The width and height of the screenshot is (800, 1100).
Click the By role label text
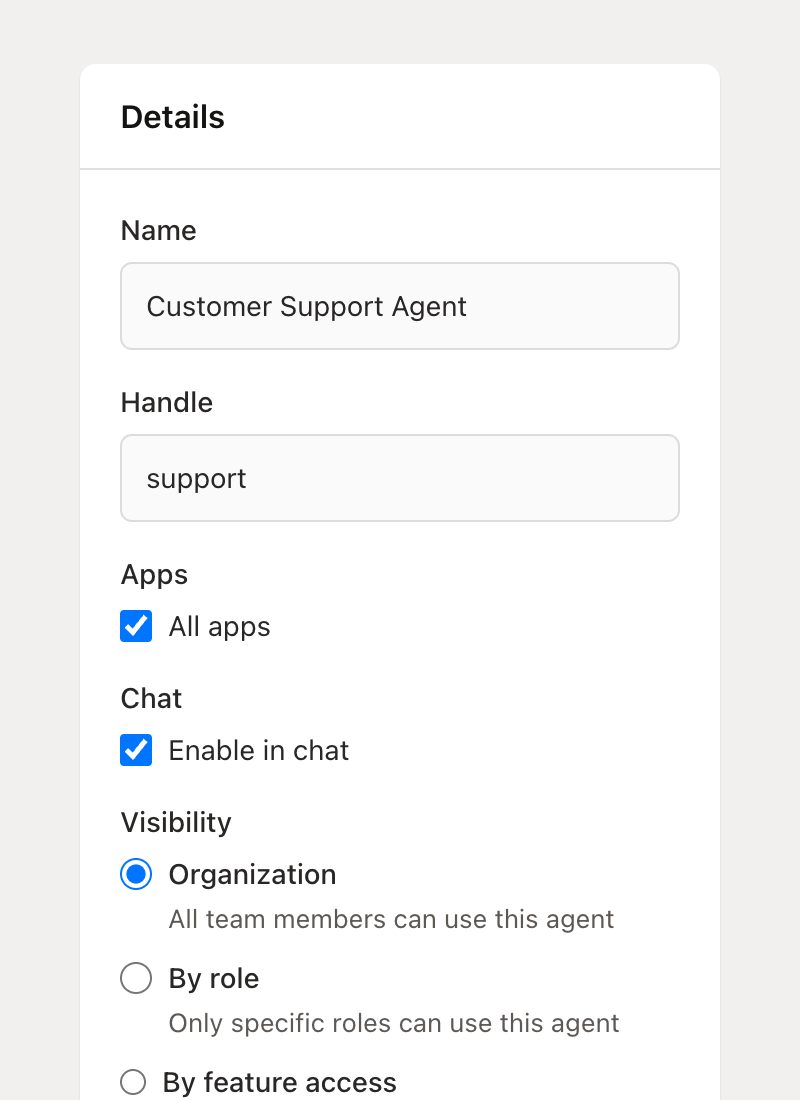point(213,978)
